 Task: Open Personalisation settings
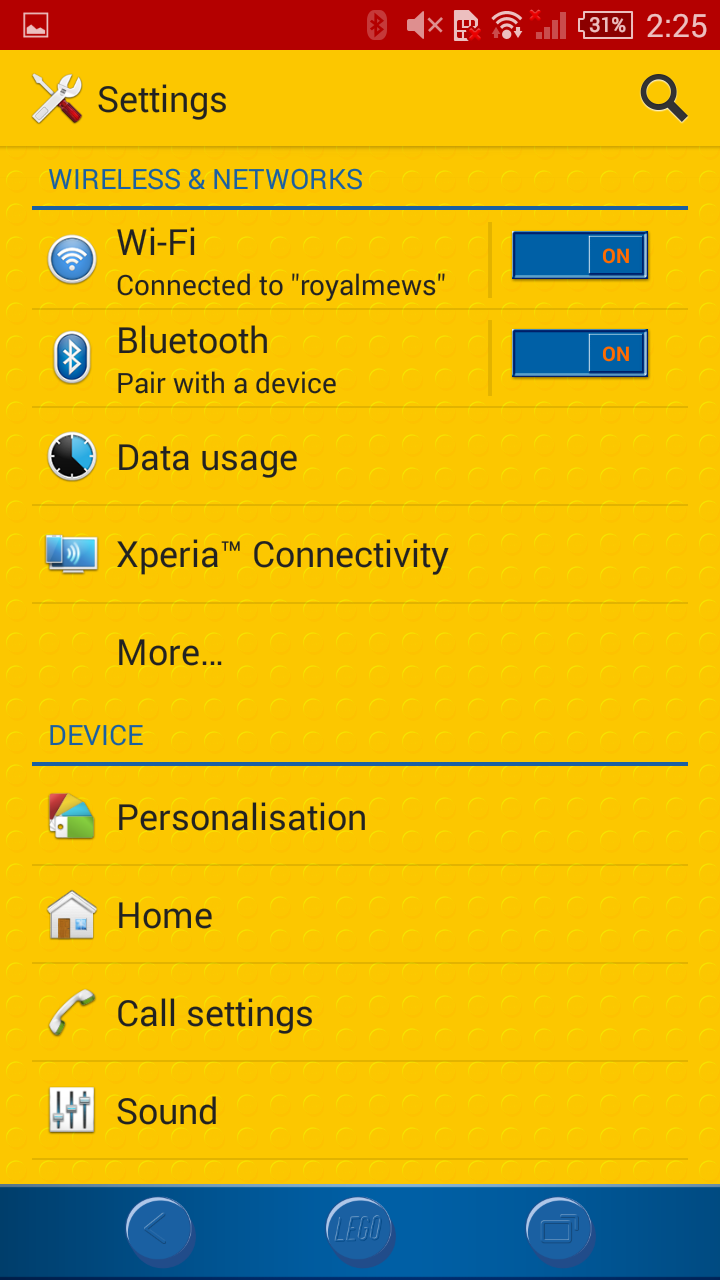[360, 817]
